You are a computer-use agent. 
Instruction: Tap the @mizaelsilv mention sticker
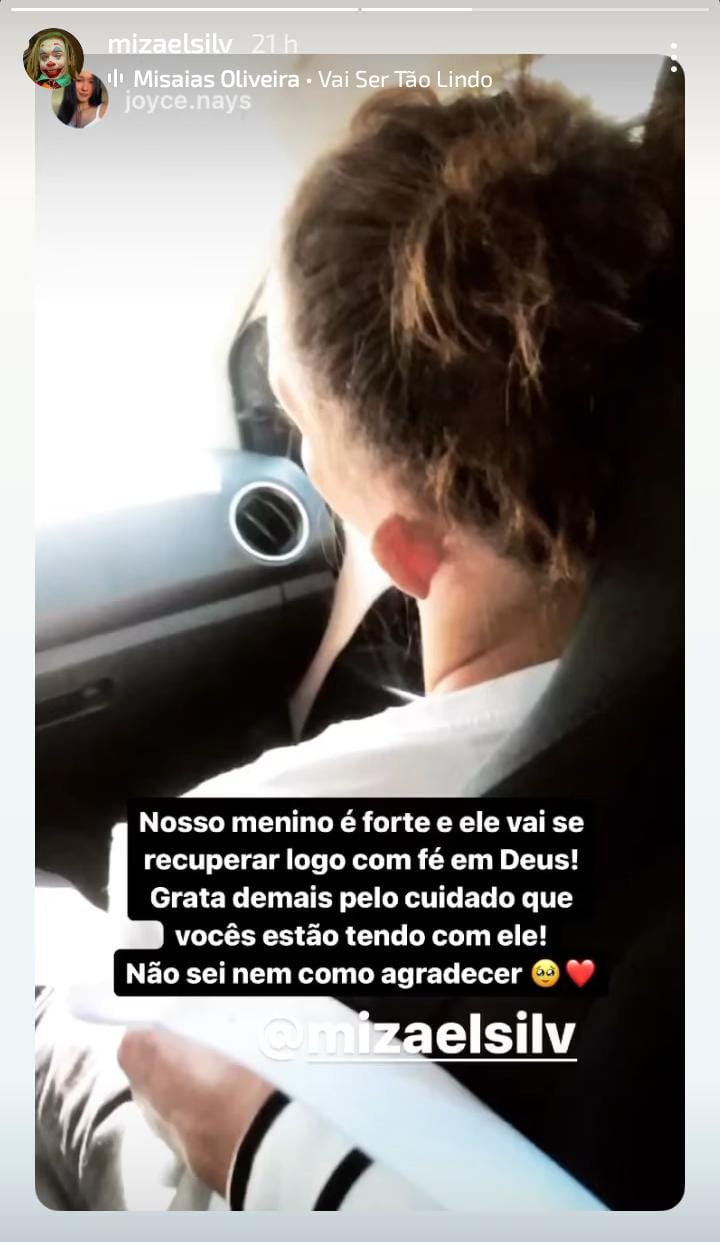point(416,1037)
